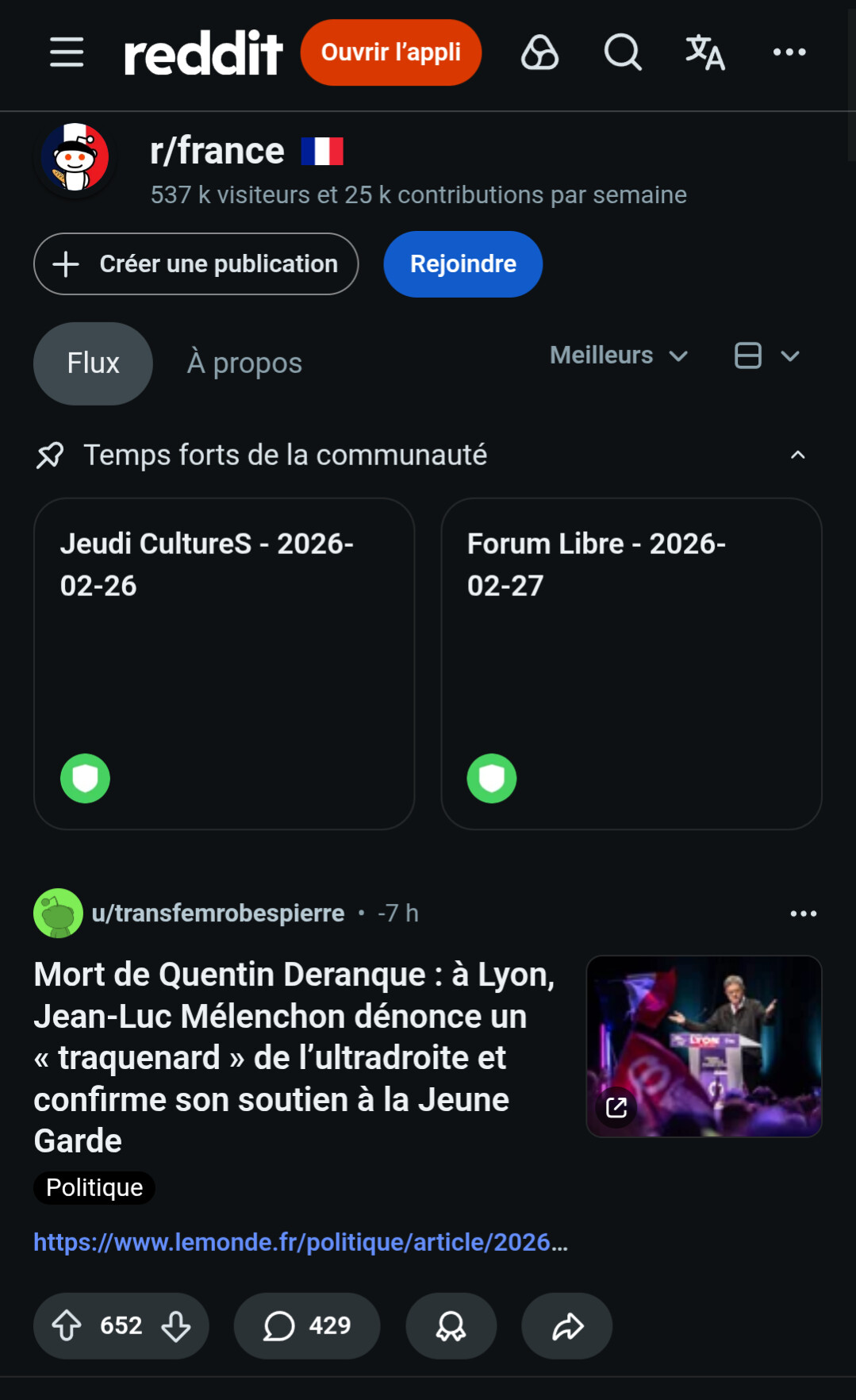Tap the Ouvrir l'appli button
The image size is (856, 1400).
[x=390, y=52]
